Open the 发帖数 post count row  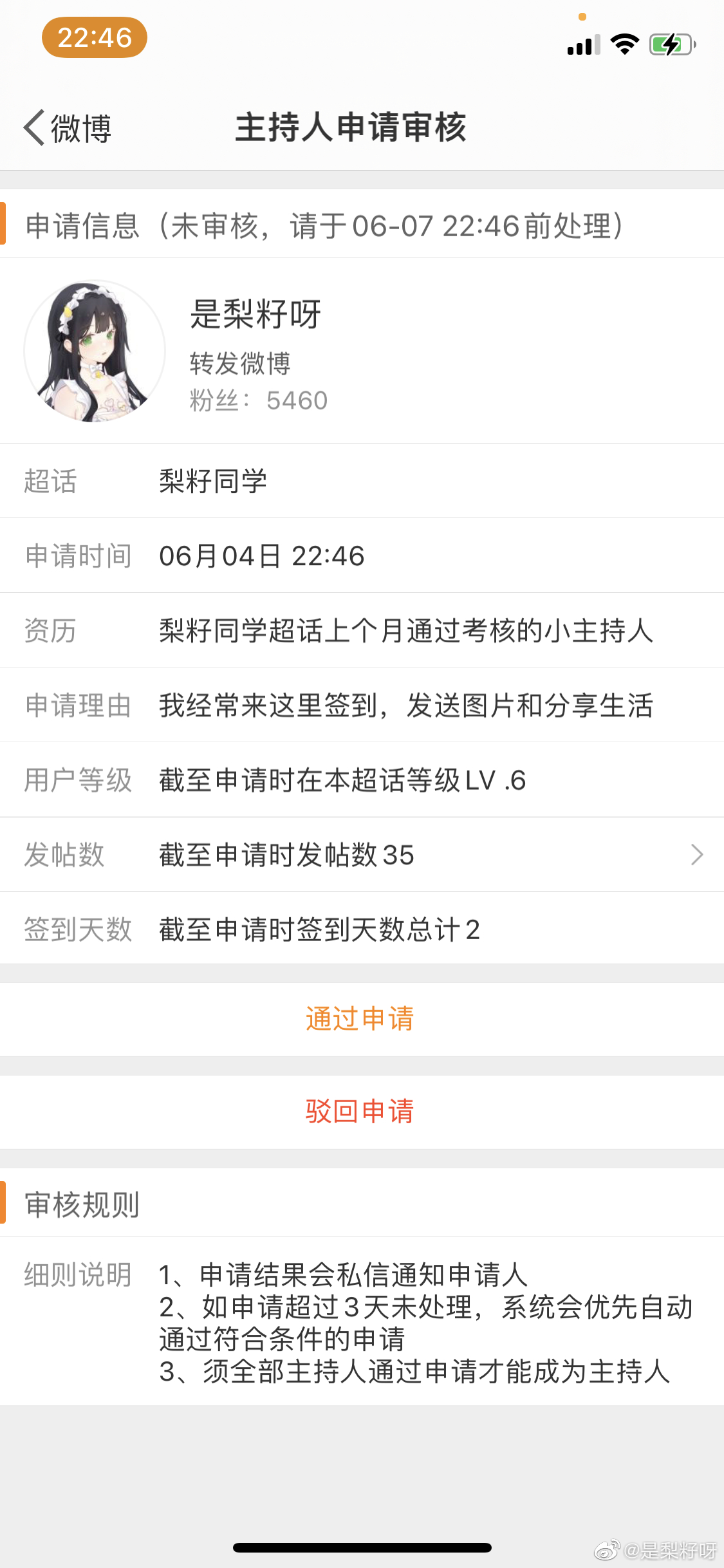click(362, 855)
